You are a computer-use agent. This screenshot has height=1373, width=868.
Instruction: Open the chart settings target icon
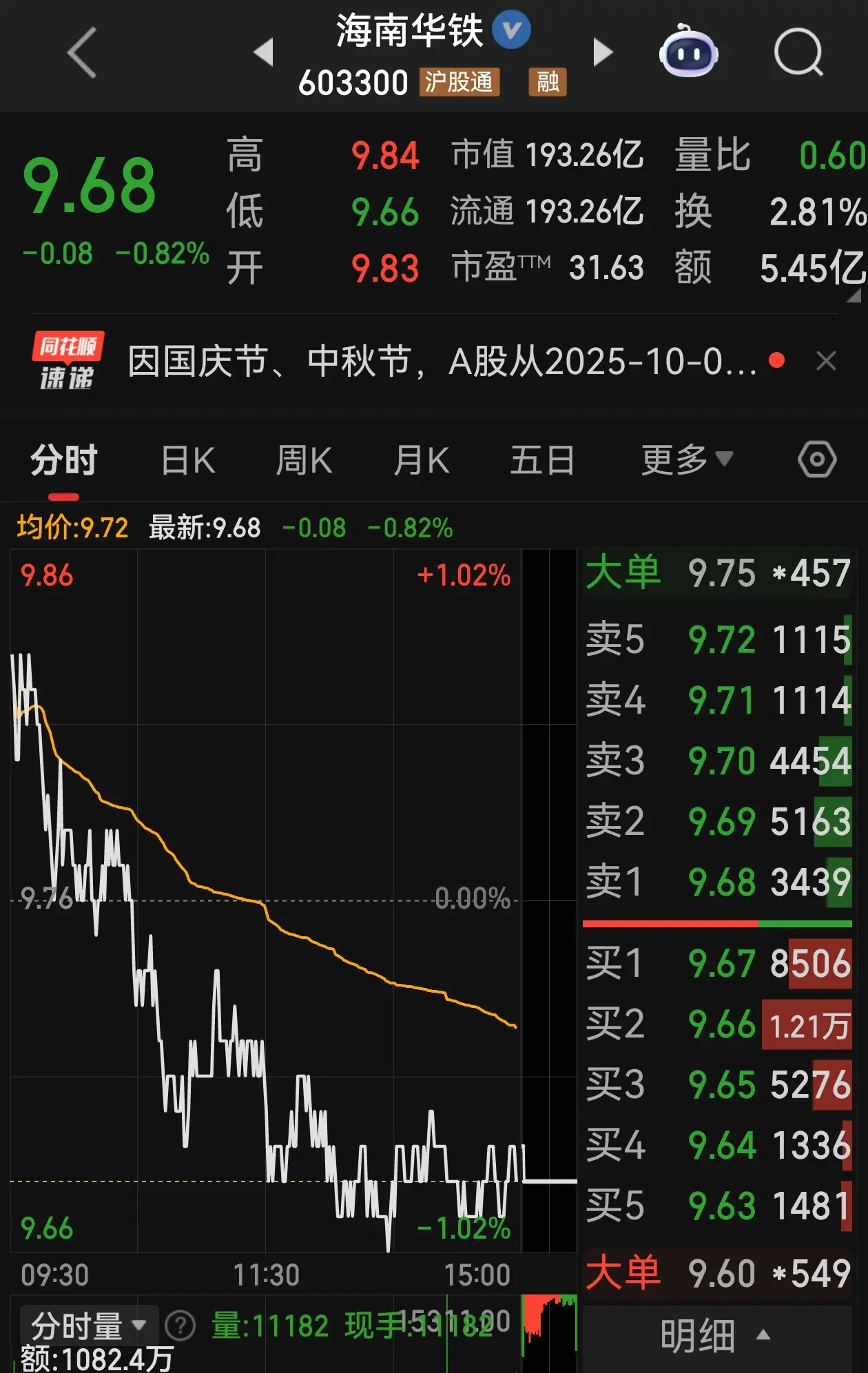tap(816, 459)
